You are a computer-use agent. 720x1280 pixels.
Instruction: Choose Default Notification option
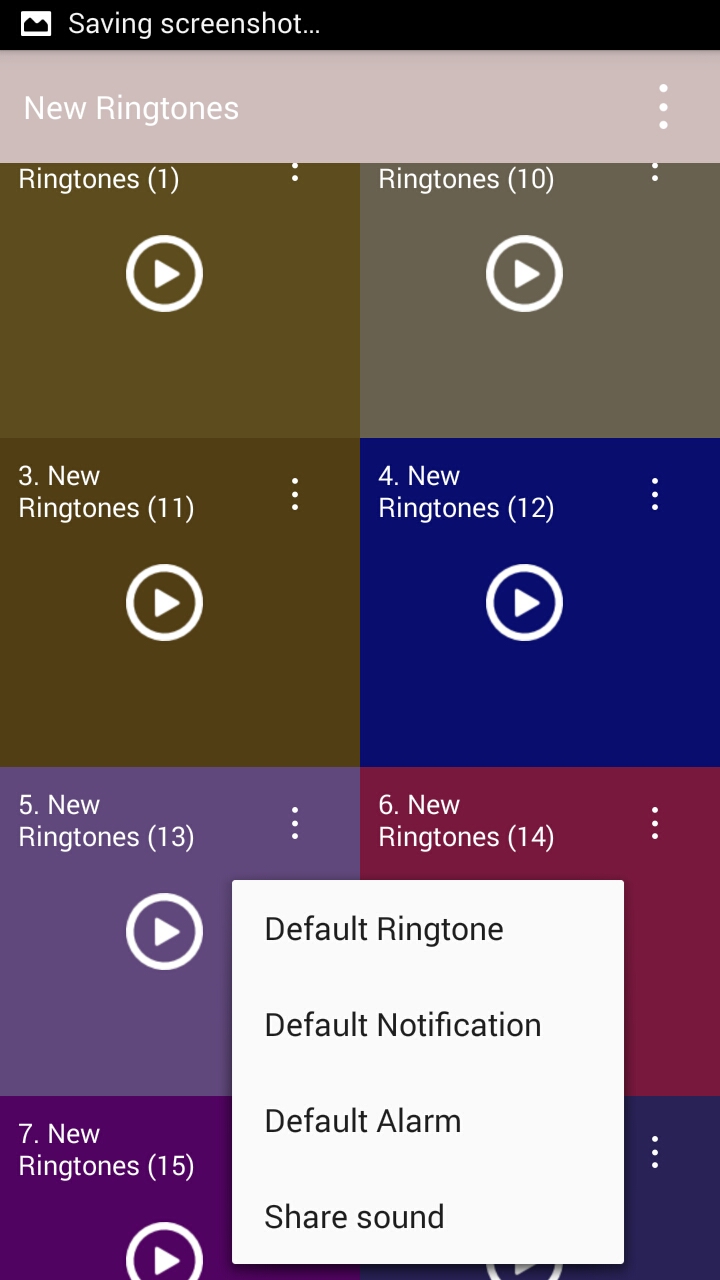click(402, 1024)
